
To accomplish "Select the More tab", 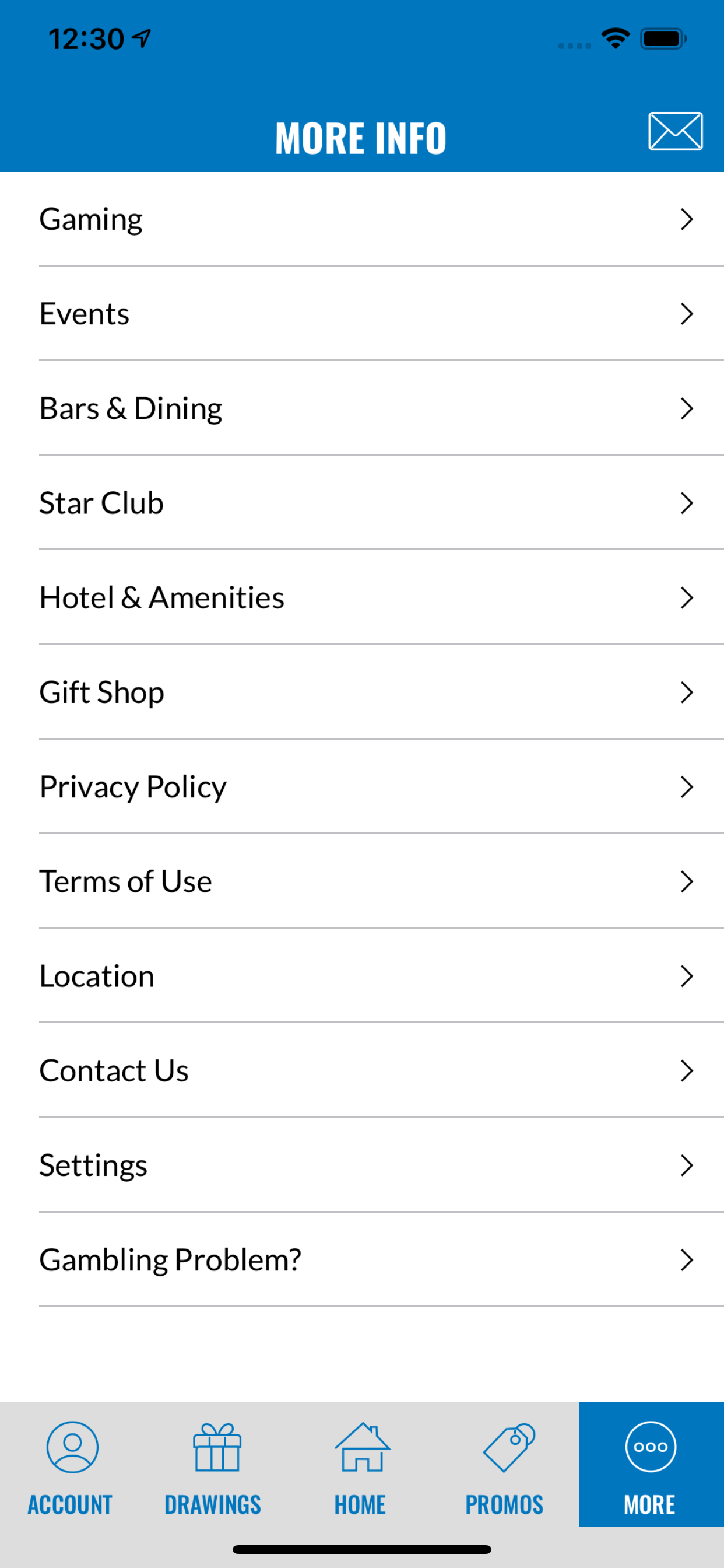I will pyautogui.click(x=651, y=1465).
